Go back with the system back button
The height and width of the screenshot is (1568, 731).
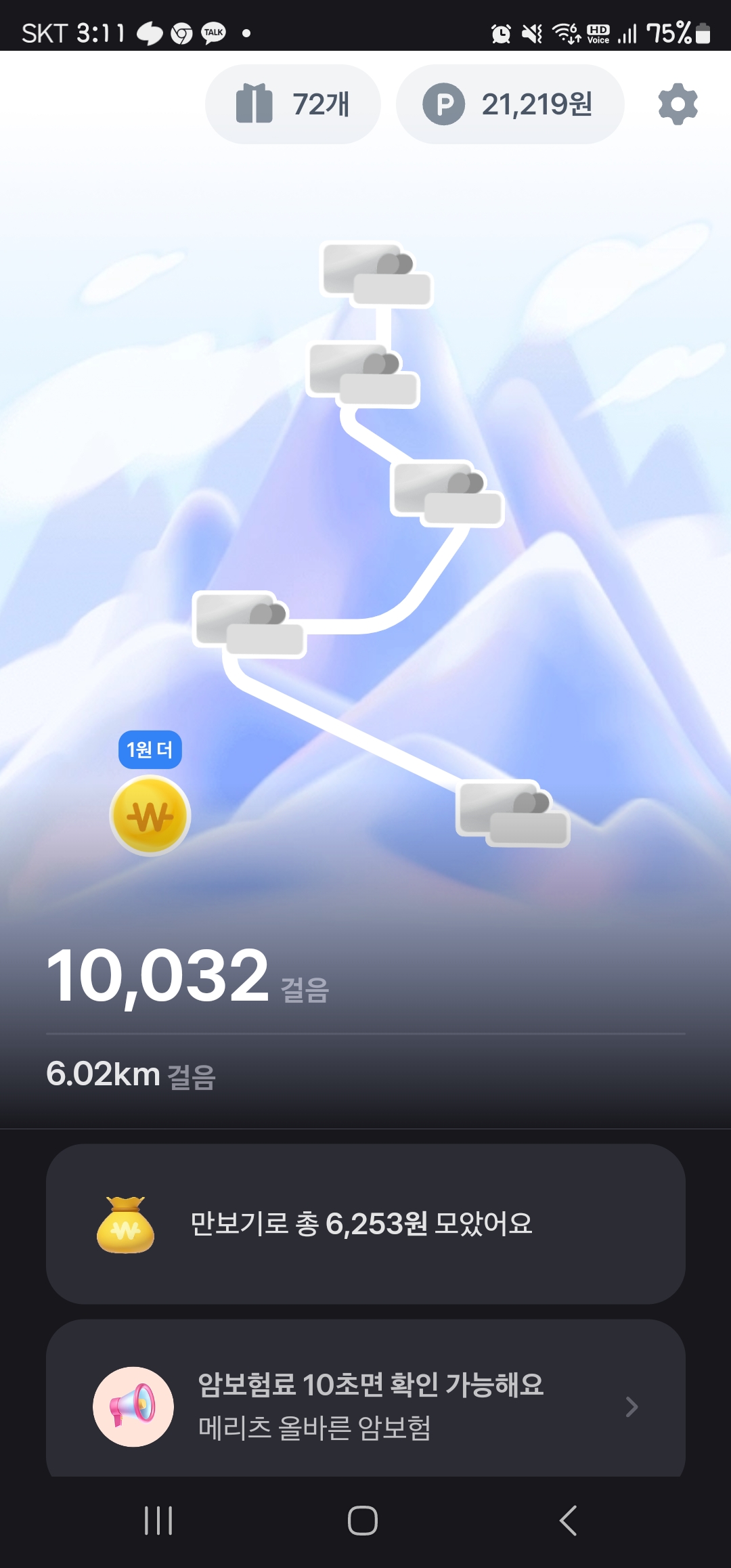point(569,1521)
